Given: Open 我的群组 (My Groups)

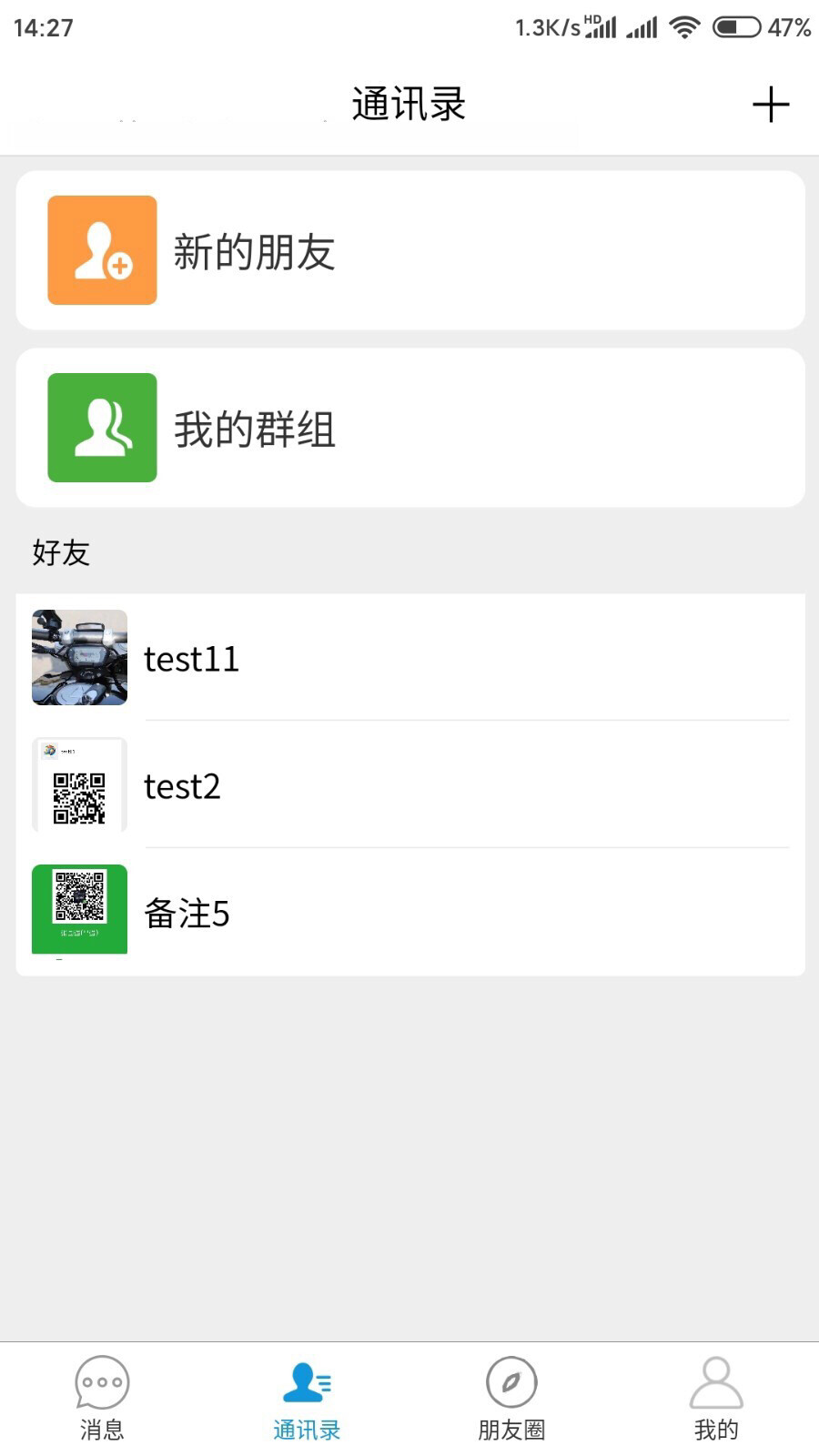Looking at the screenshot, I should point(410,428).
